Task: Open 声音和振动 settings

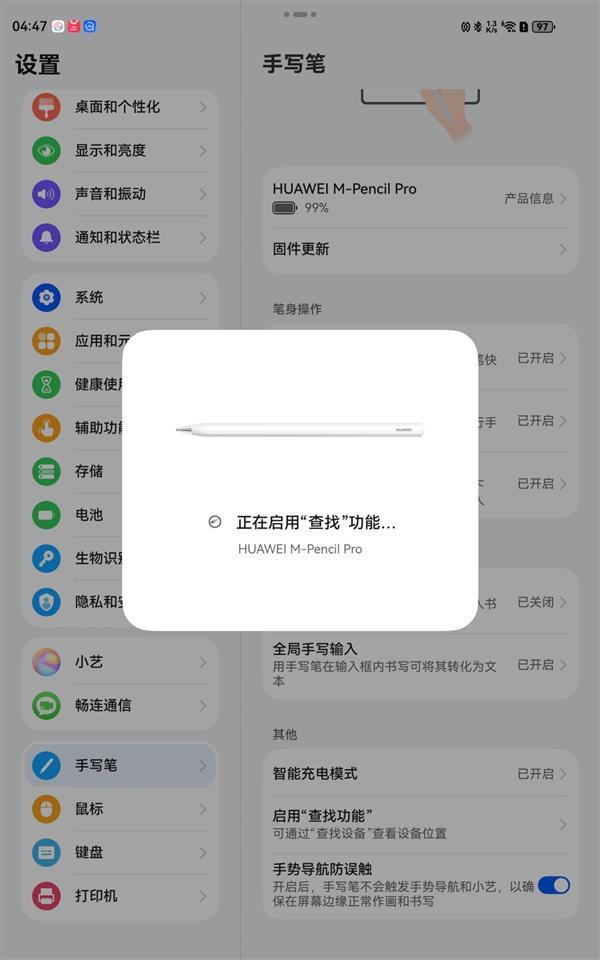Action: [x=120, y=194]
